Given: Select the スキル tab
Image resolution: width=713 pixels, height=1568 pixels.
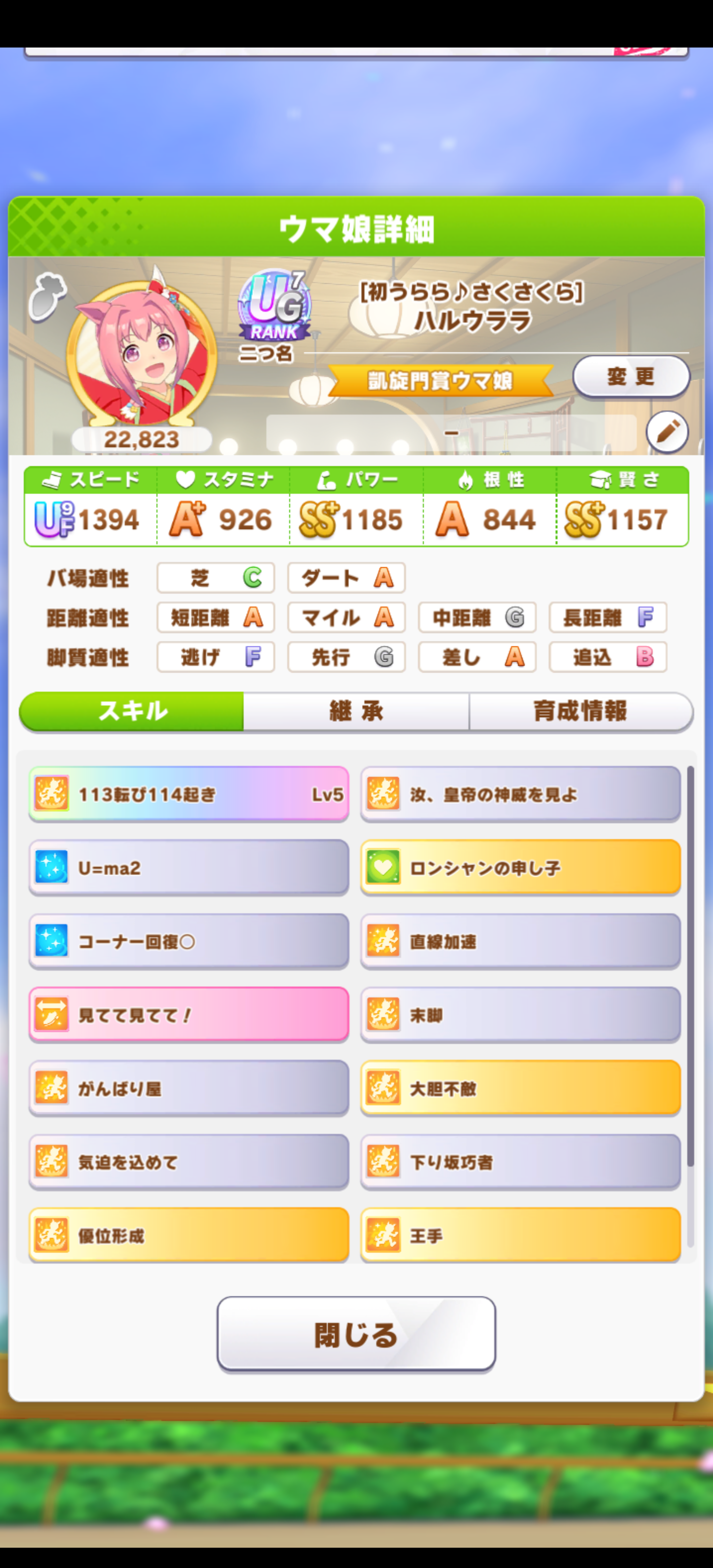Looking at the screenshot, I should coord(132,710).
